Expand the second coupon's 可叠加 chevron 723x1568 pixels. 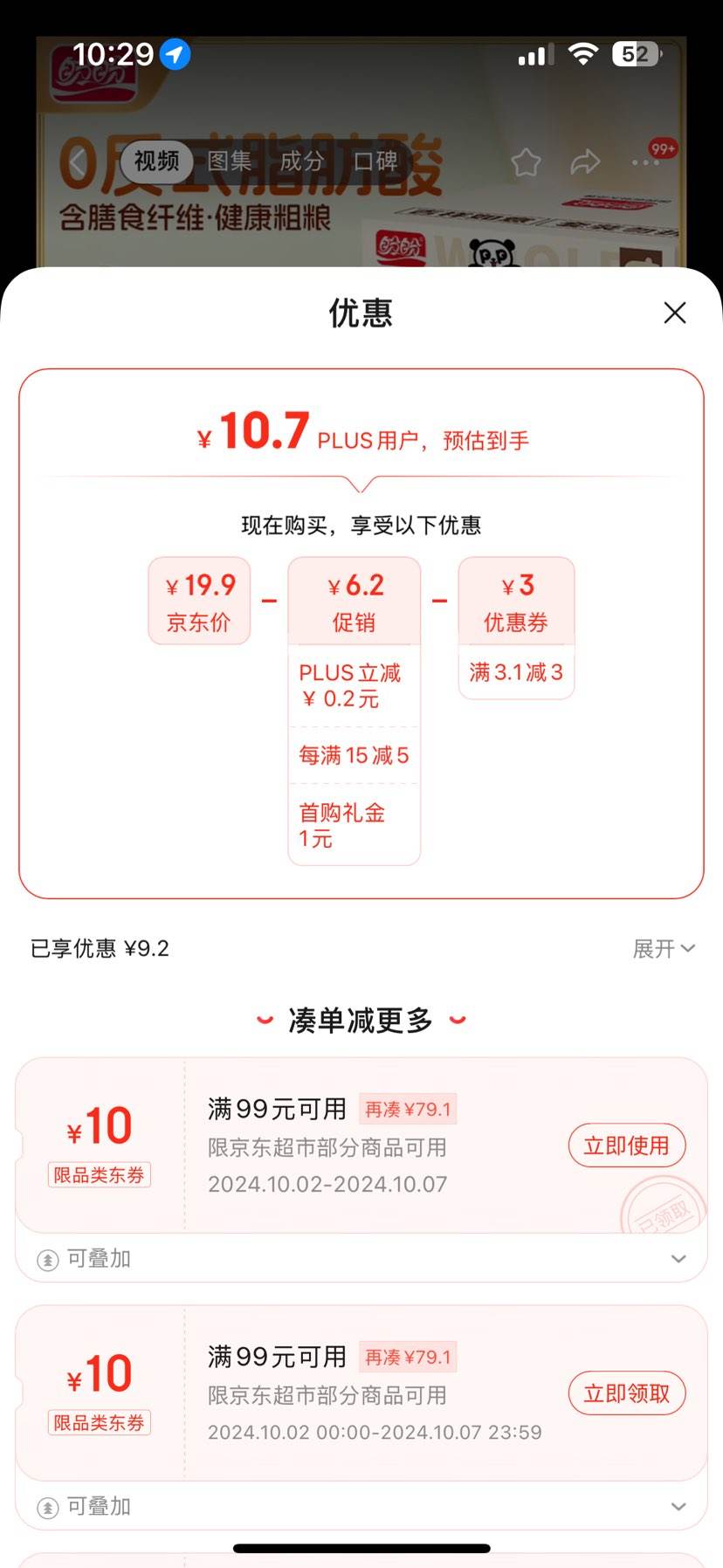point(679,1506)
